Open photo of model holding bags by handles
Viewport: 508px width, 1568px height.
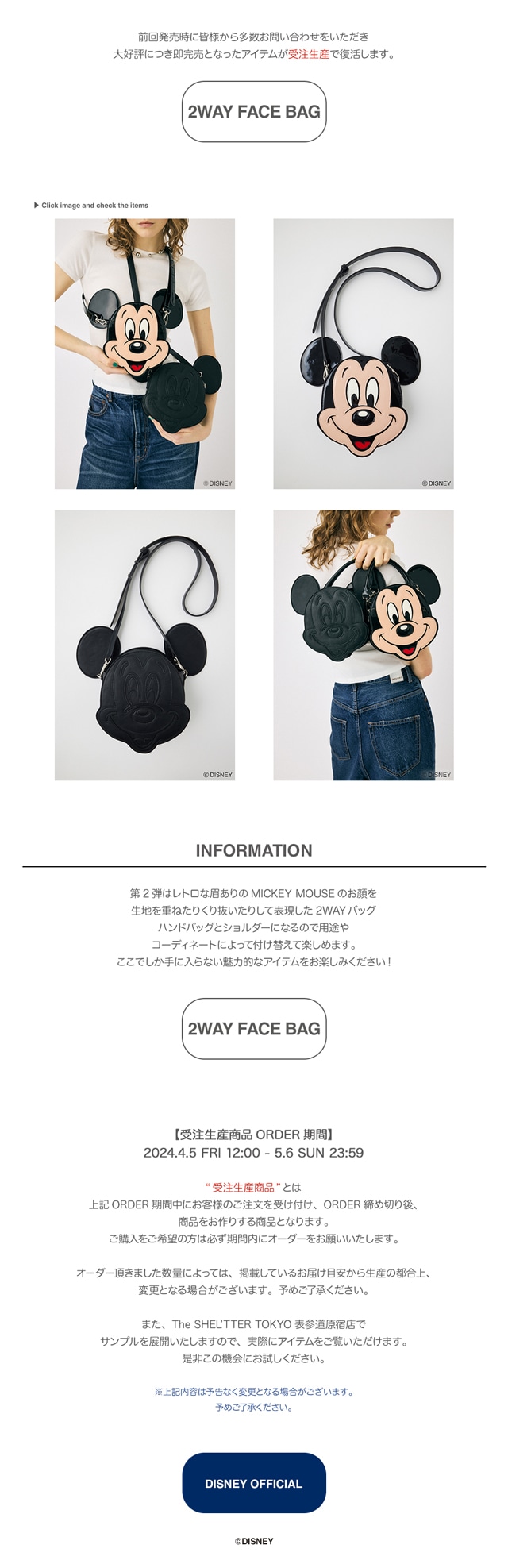click(364, 645)
